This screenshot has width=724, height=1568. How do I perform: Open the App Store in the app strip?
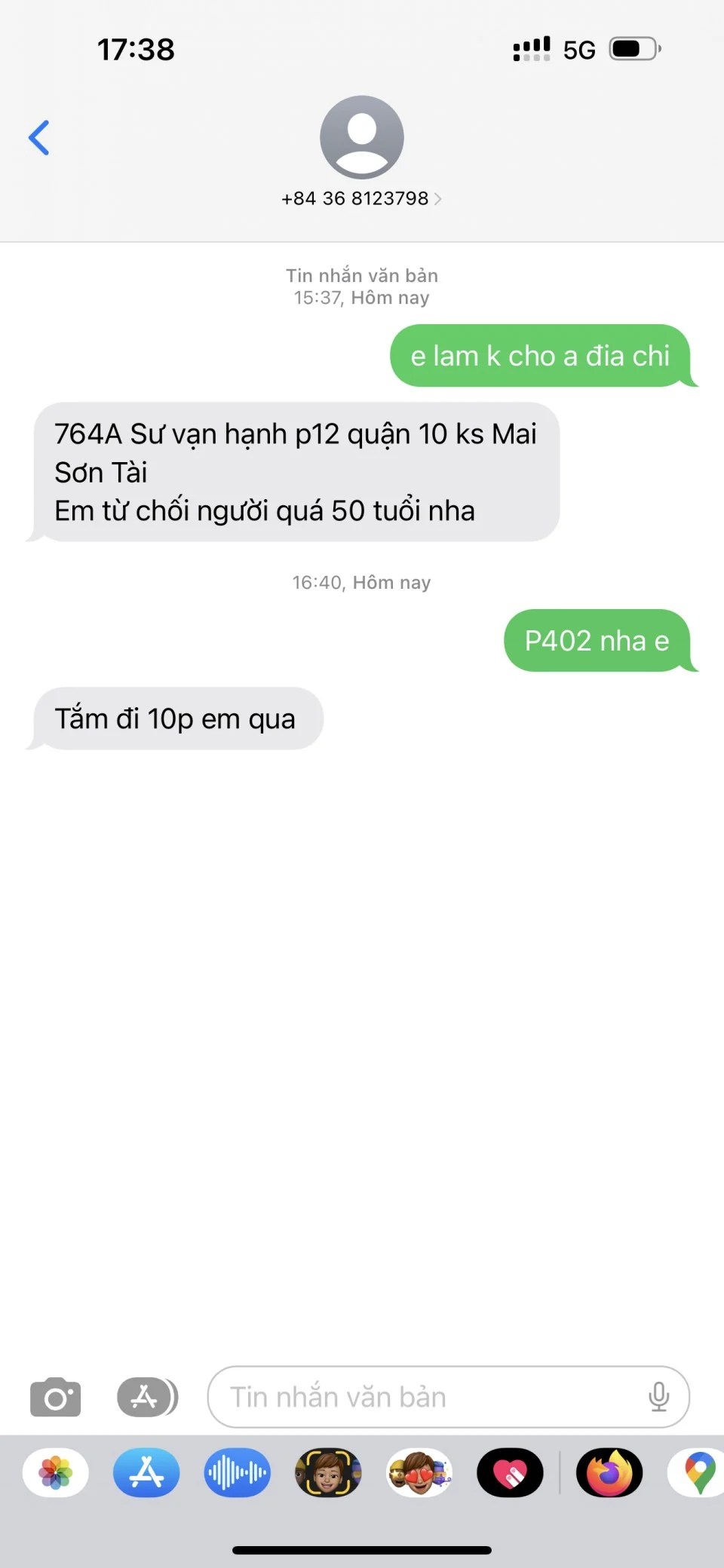click(x=146, y=1472)
